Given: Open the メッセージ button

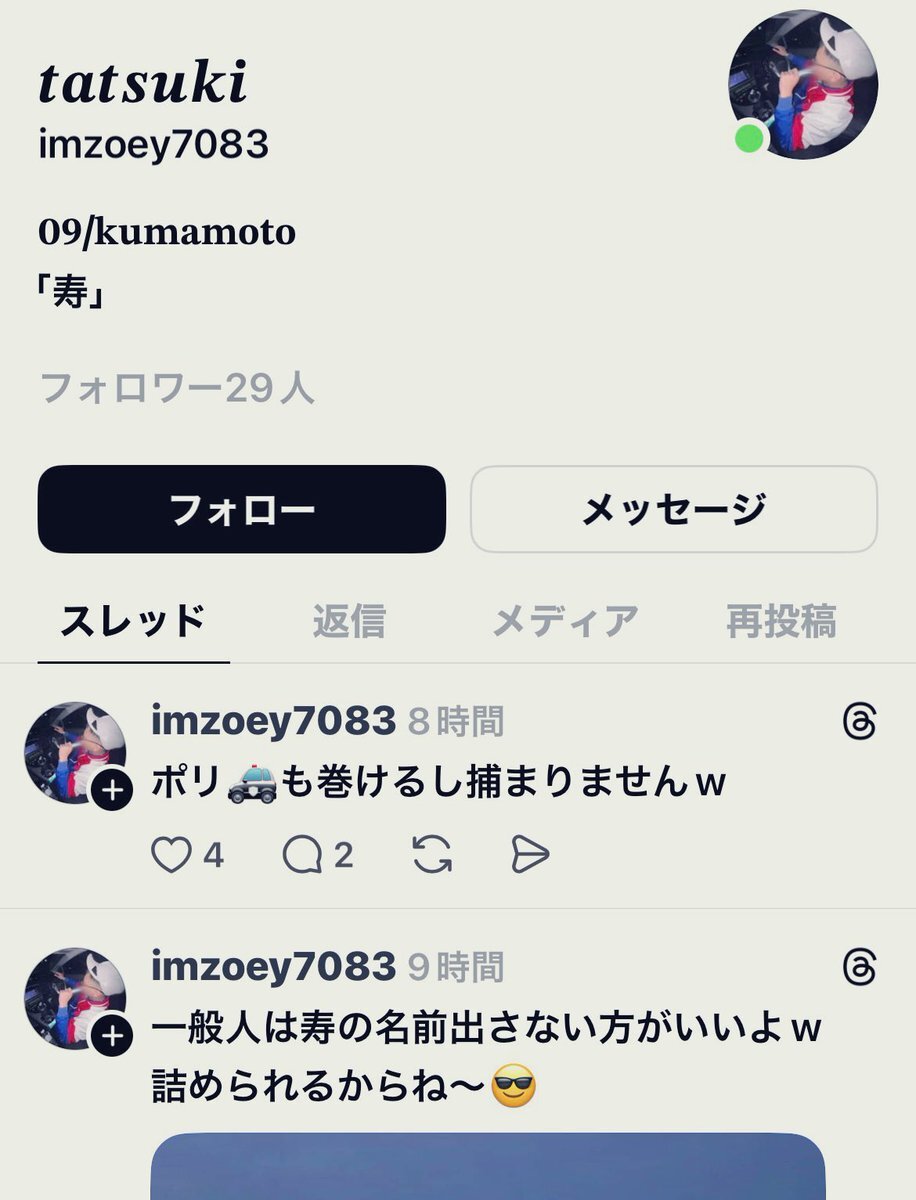Looking at the screenshot, I should (673, 509).
